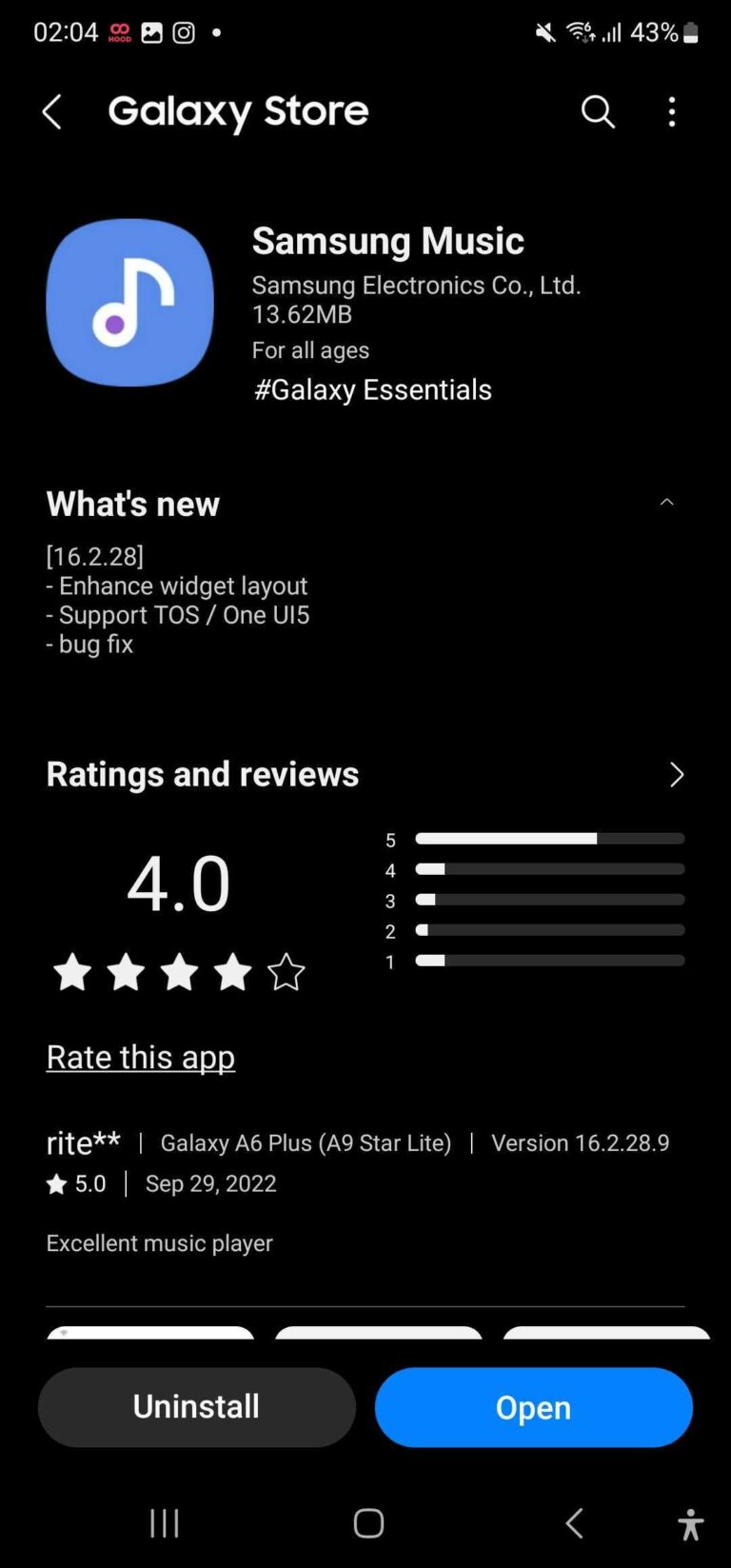Open the three-dot overflow menu

tap(672, 112)
